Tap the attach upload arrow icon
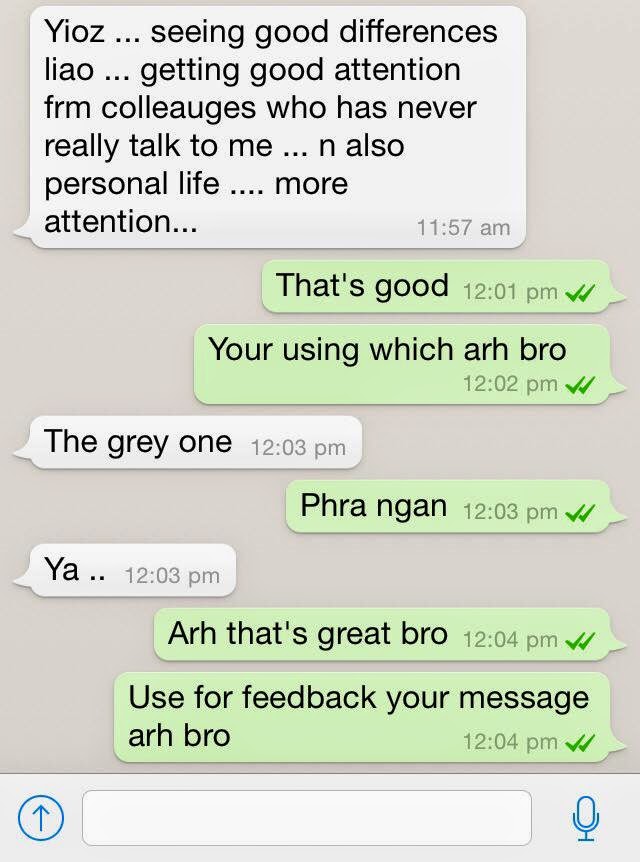This screenshot has height=862, width=640. [35, 819]
